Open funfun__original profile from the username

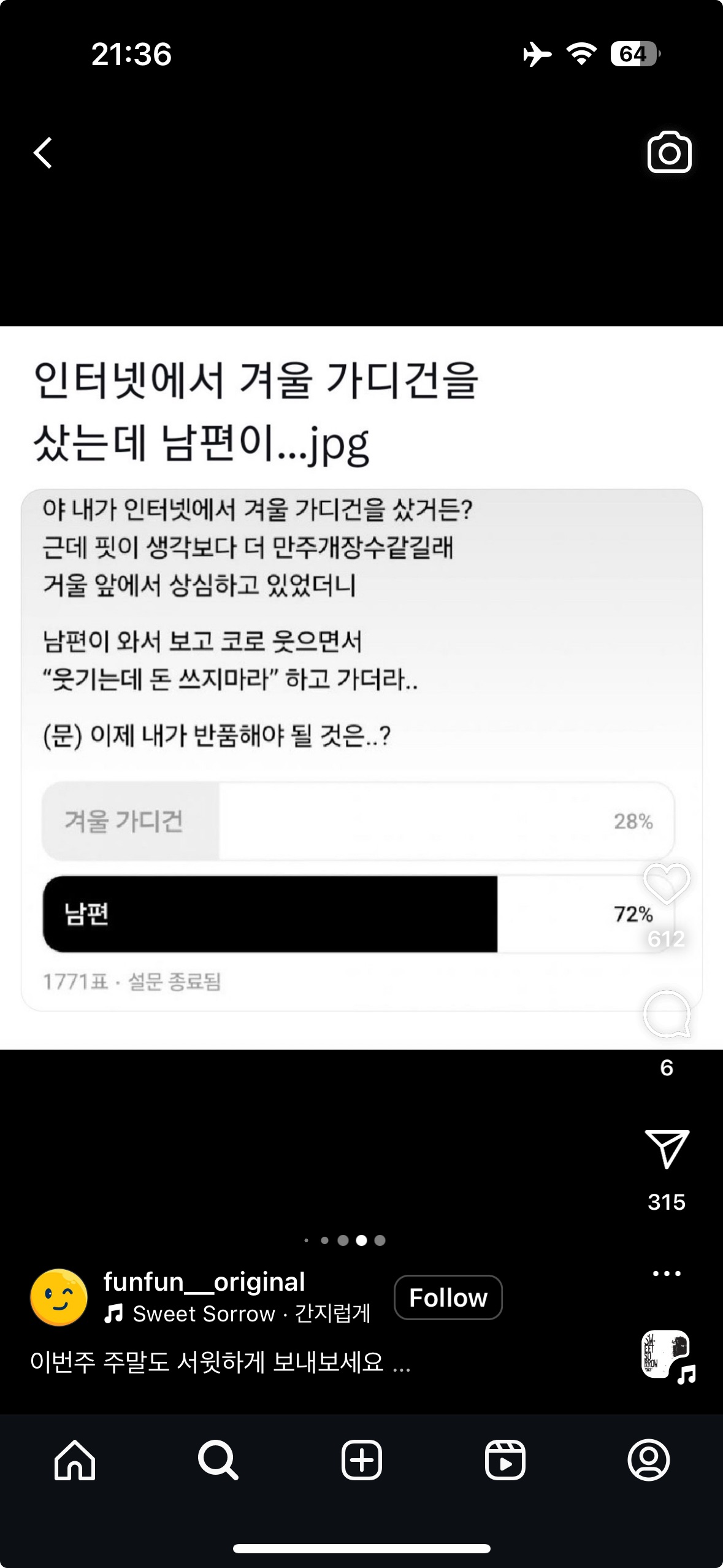[204, 1282]
